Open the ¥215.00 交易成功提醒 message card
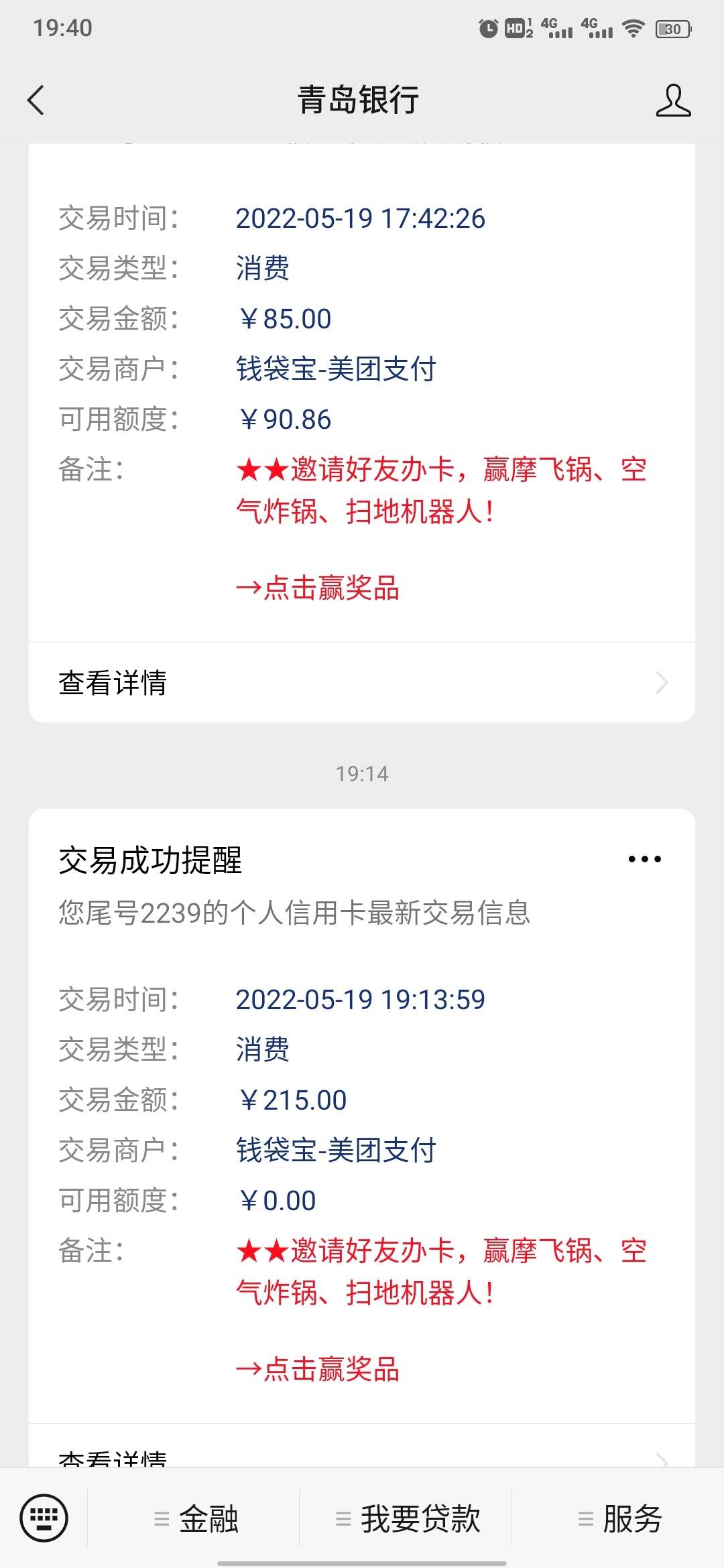Image resolution: width=724 pixels, height=1568 pixels. [362, 1139]
